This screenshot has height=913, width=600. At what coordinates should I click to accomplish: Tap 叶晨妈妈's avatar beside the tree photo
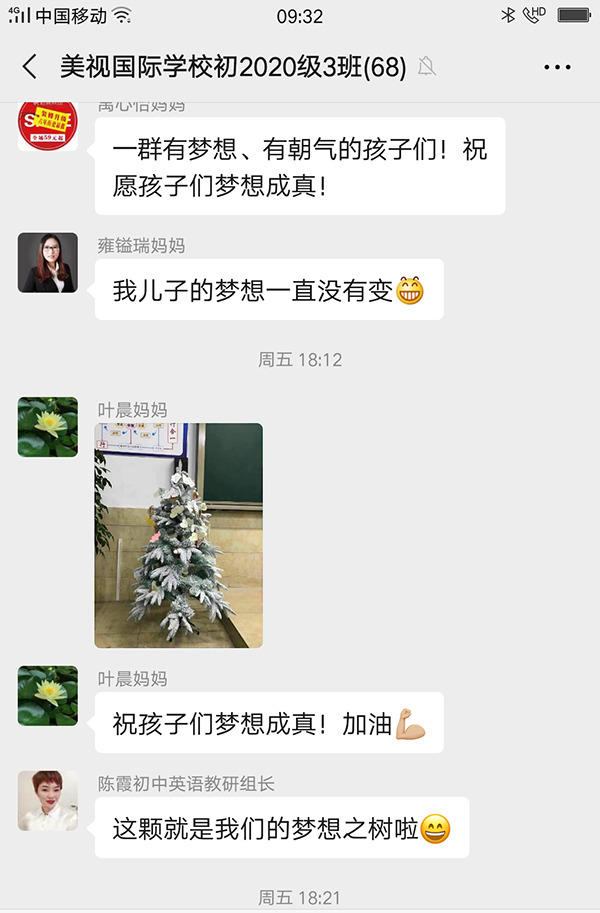[47, 427]
